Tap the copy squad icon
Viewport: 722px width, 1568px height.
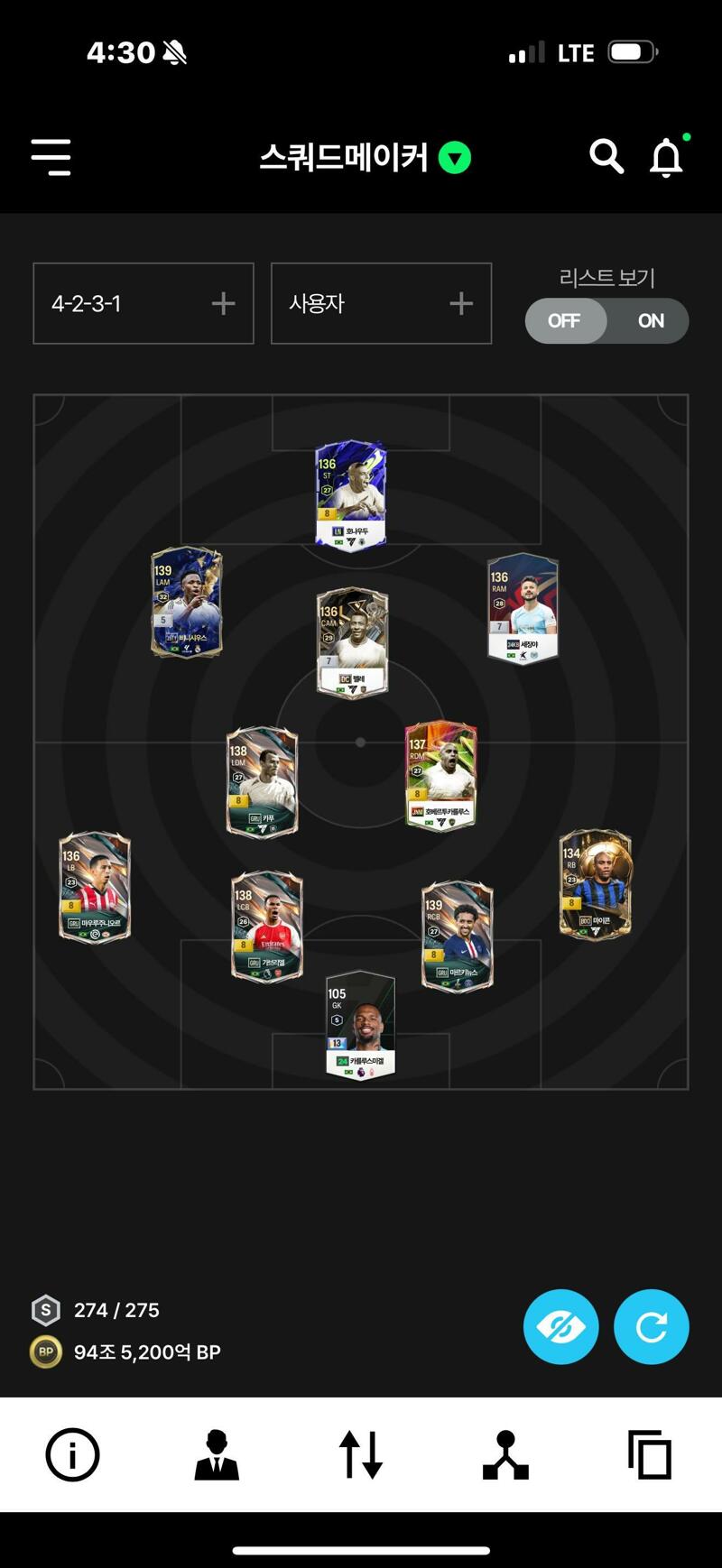pyautogui.click(x=650, y=1454)
